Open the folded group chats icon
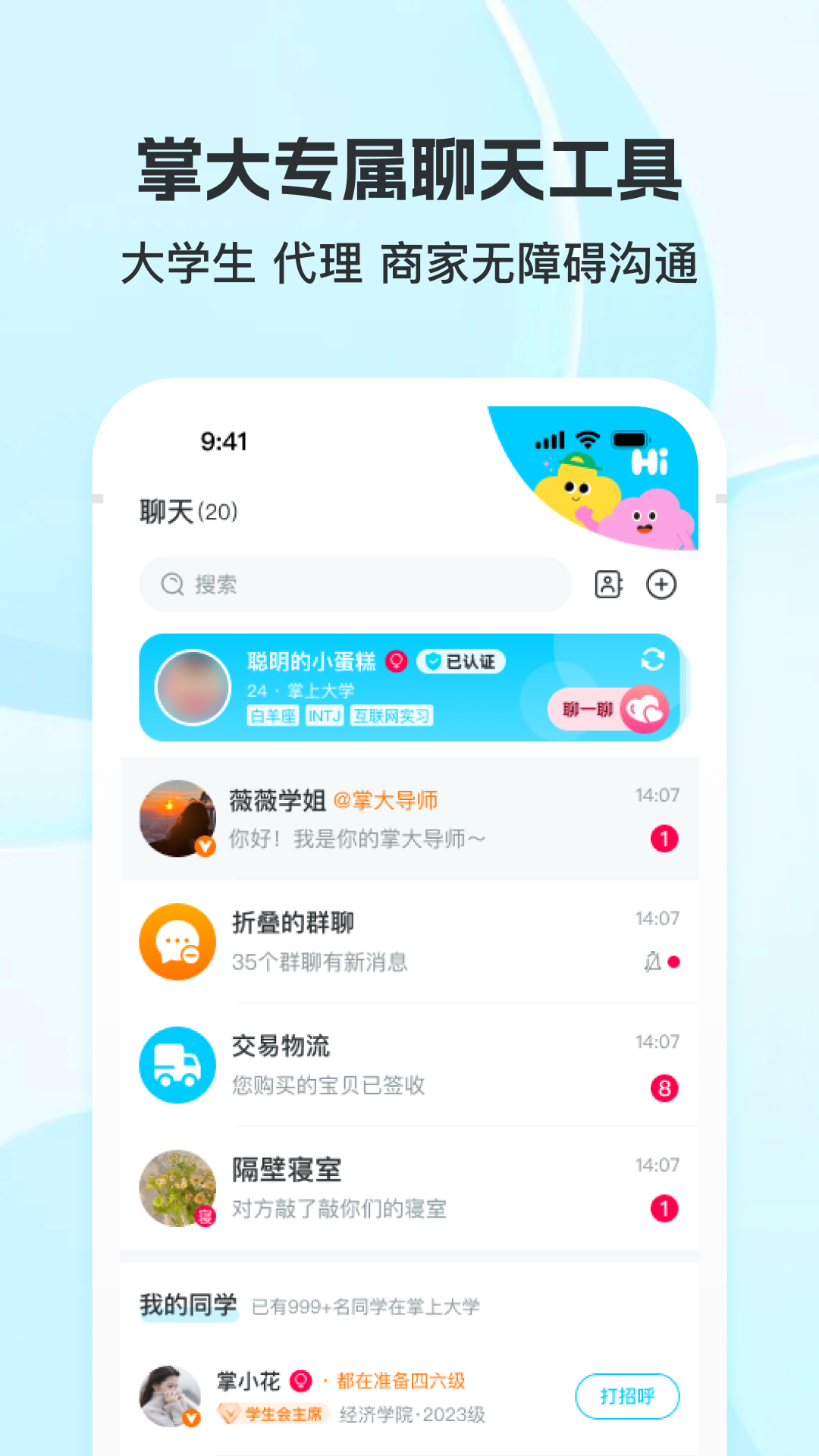Viewport: 819px width, 1456px height. coord(177,942)
